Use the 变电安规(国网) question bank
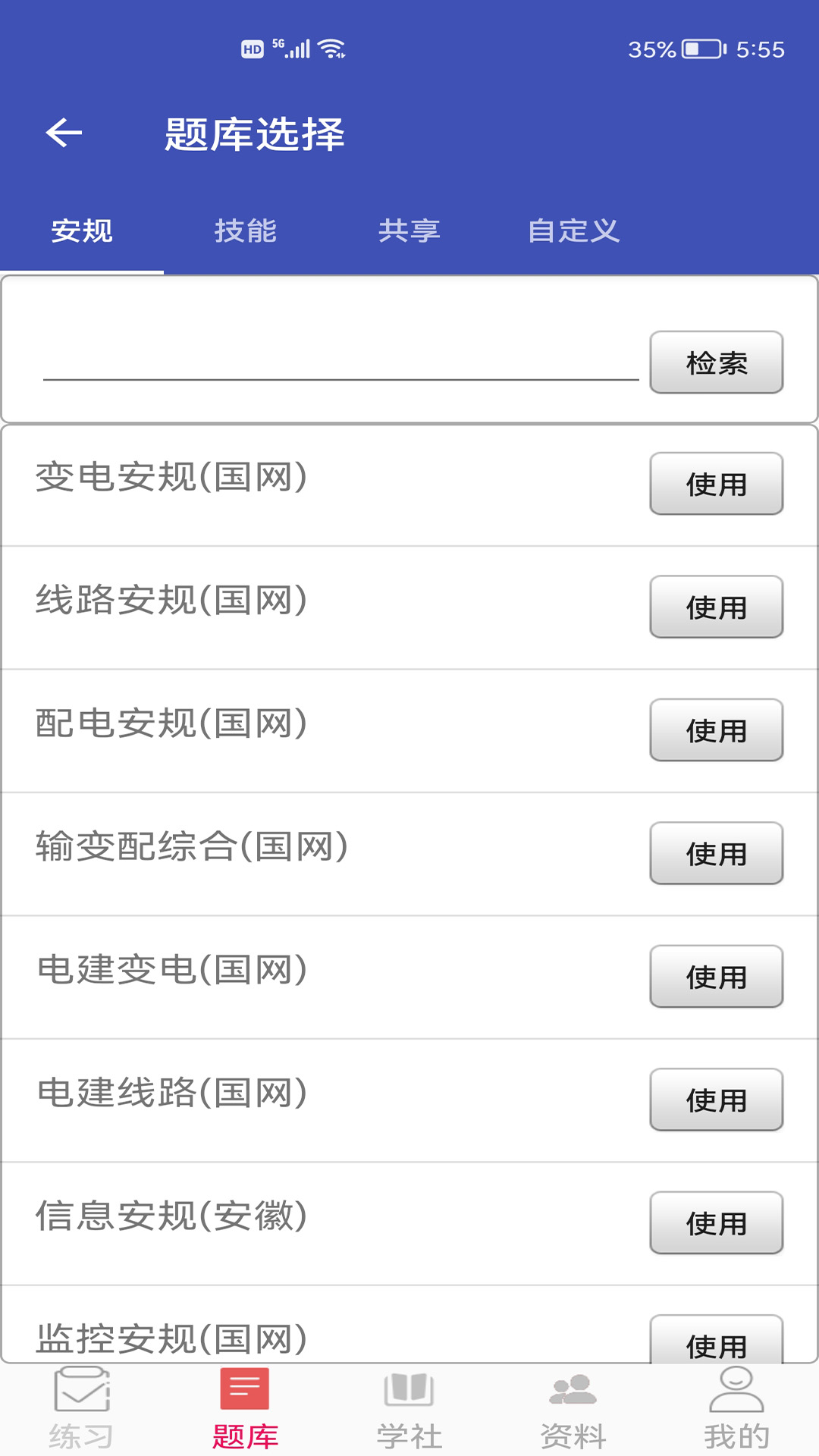Image resolution: width=819 pixels, height=1456 pixels. 717,484
